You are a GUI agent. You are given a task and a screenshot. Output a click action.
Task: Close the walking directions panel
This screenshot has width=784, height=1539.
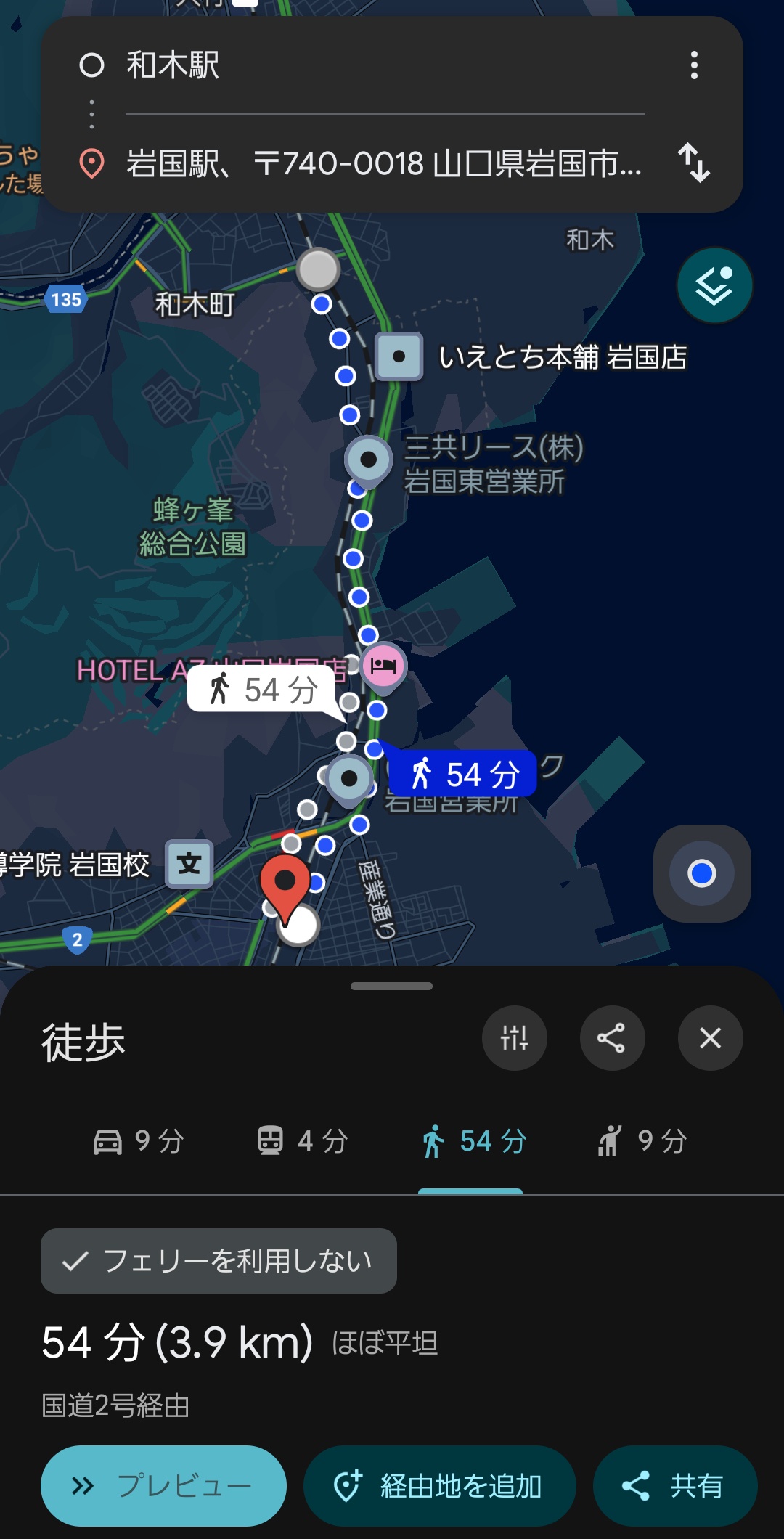[x=710, y=1038]
